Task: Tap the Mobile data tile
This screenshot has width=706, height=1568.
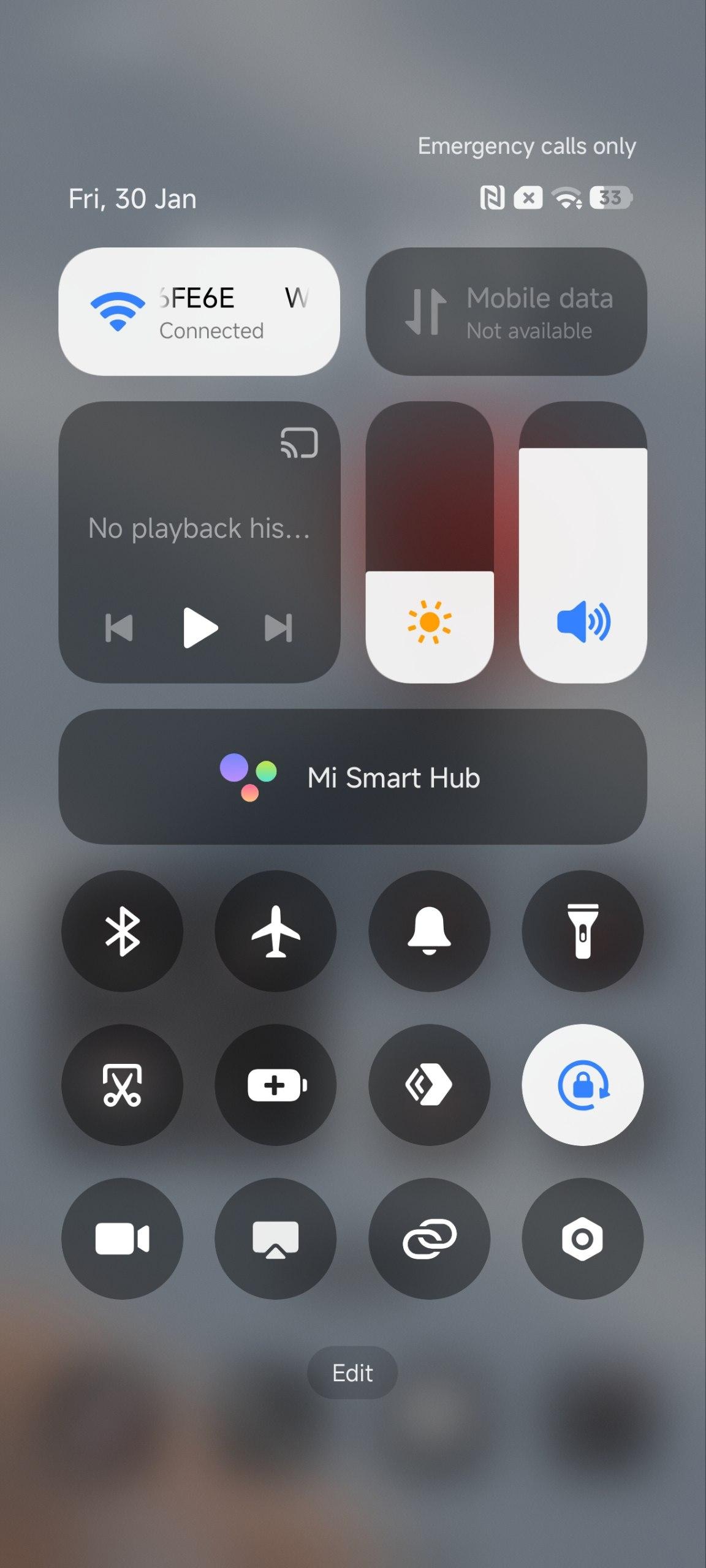Action: [506, 311]
